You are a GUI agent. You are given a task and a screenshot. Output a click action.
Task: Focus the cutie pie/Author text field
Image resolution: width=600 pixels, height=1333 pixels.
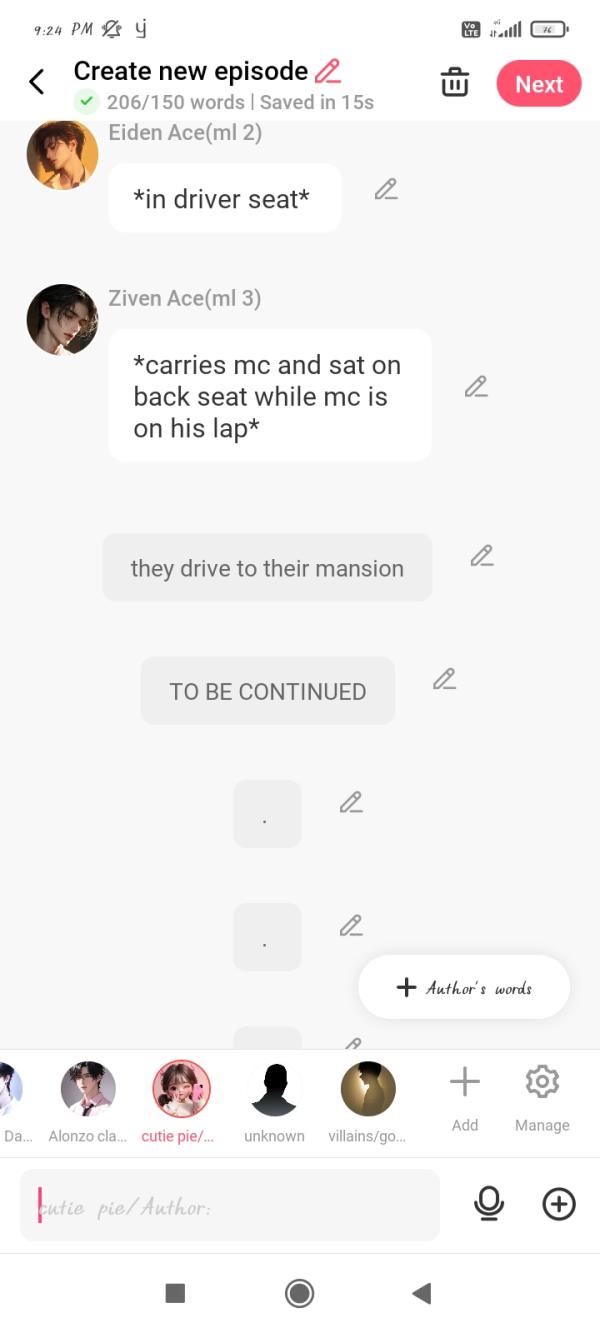(230, 1206)
